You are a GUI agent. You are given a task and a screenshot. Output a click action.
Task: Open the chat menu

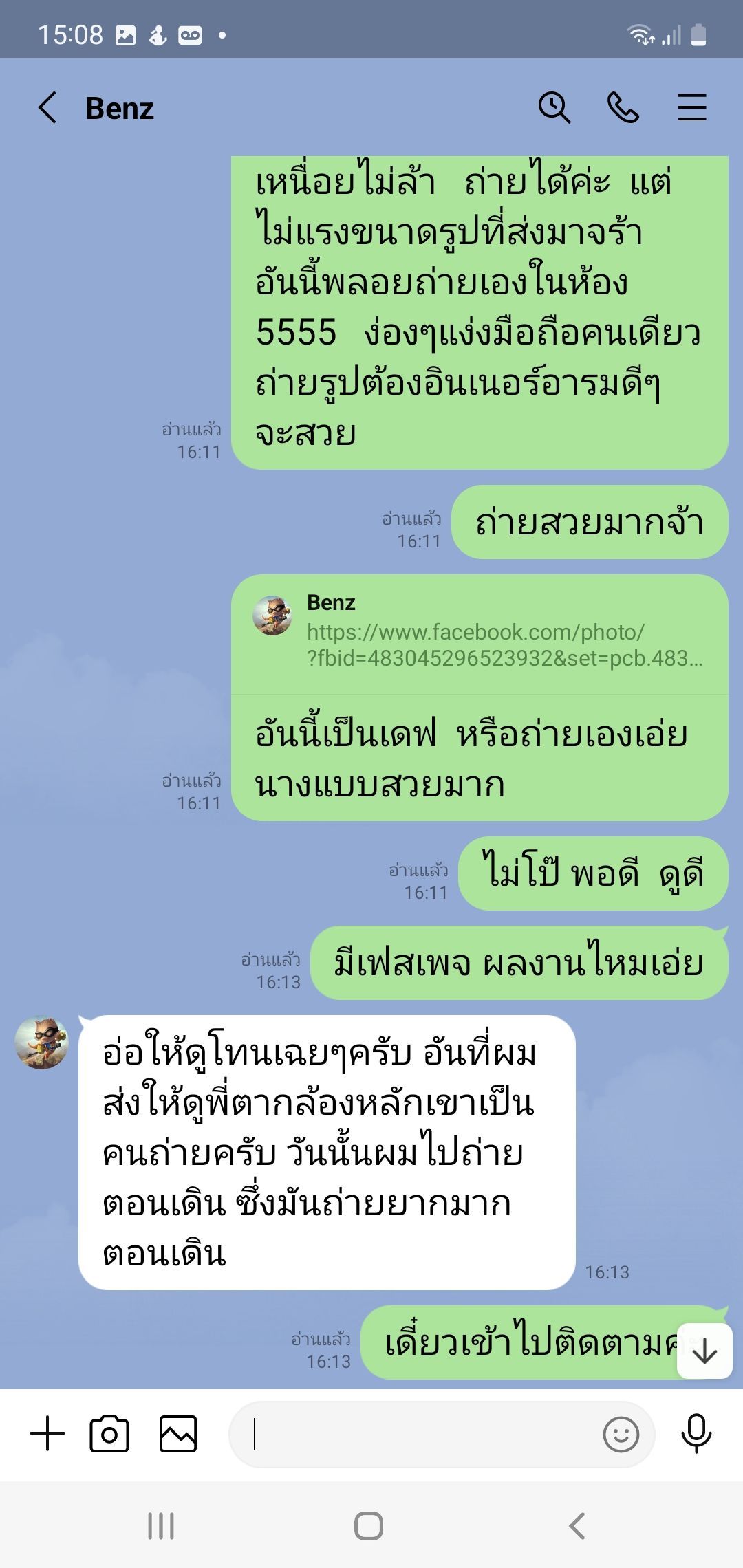[691, 108]
